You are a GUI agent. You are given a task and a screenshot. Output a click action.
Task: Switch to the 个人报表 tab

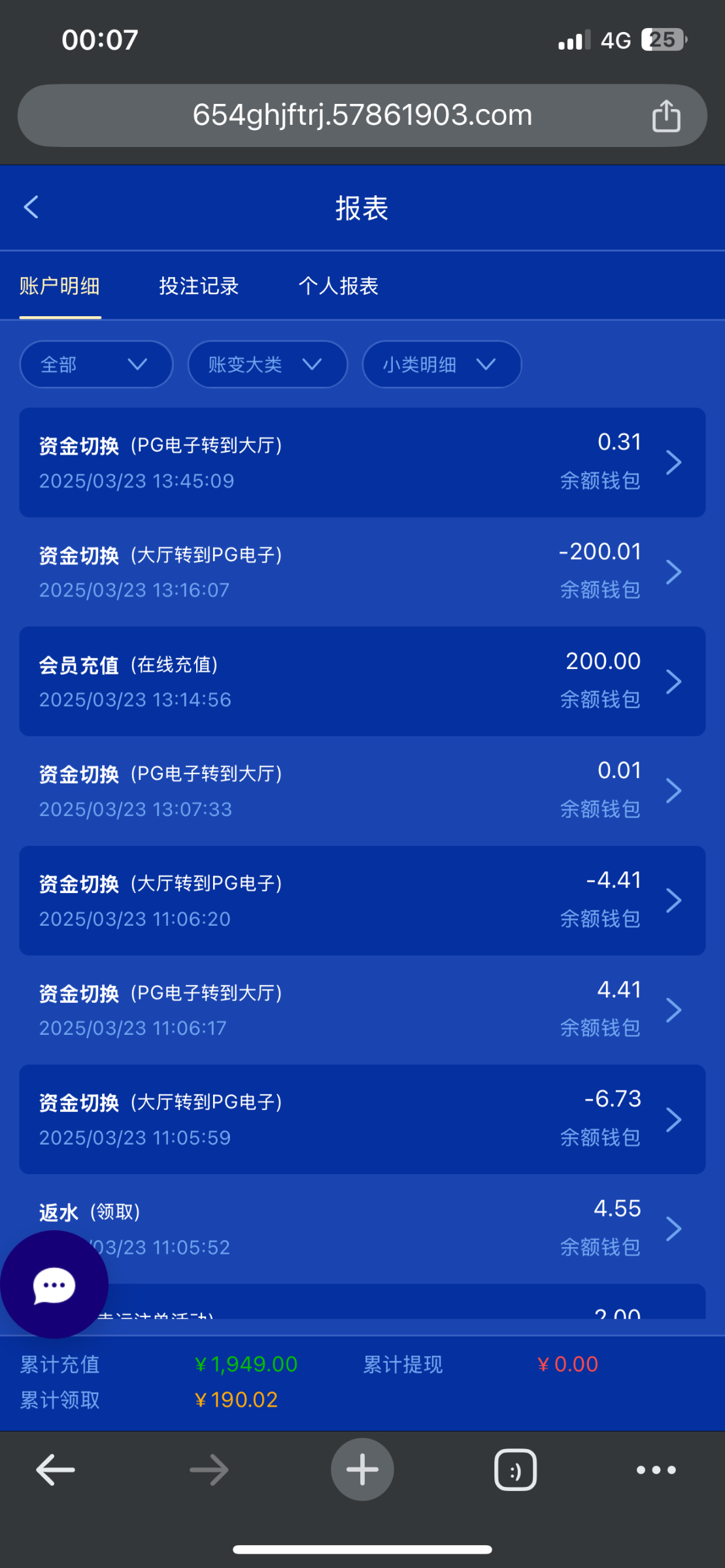pos(339,286)
